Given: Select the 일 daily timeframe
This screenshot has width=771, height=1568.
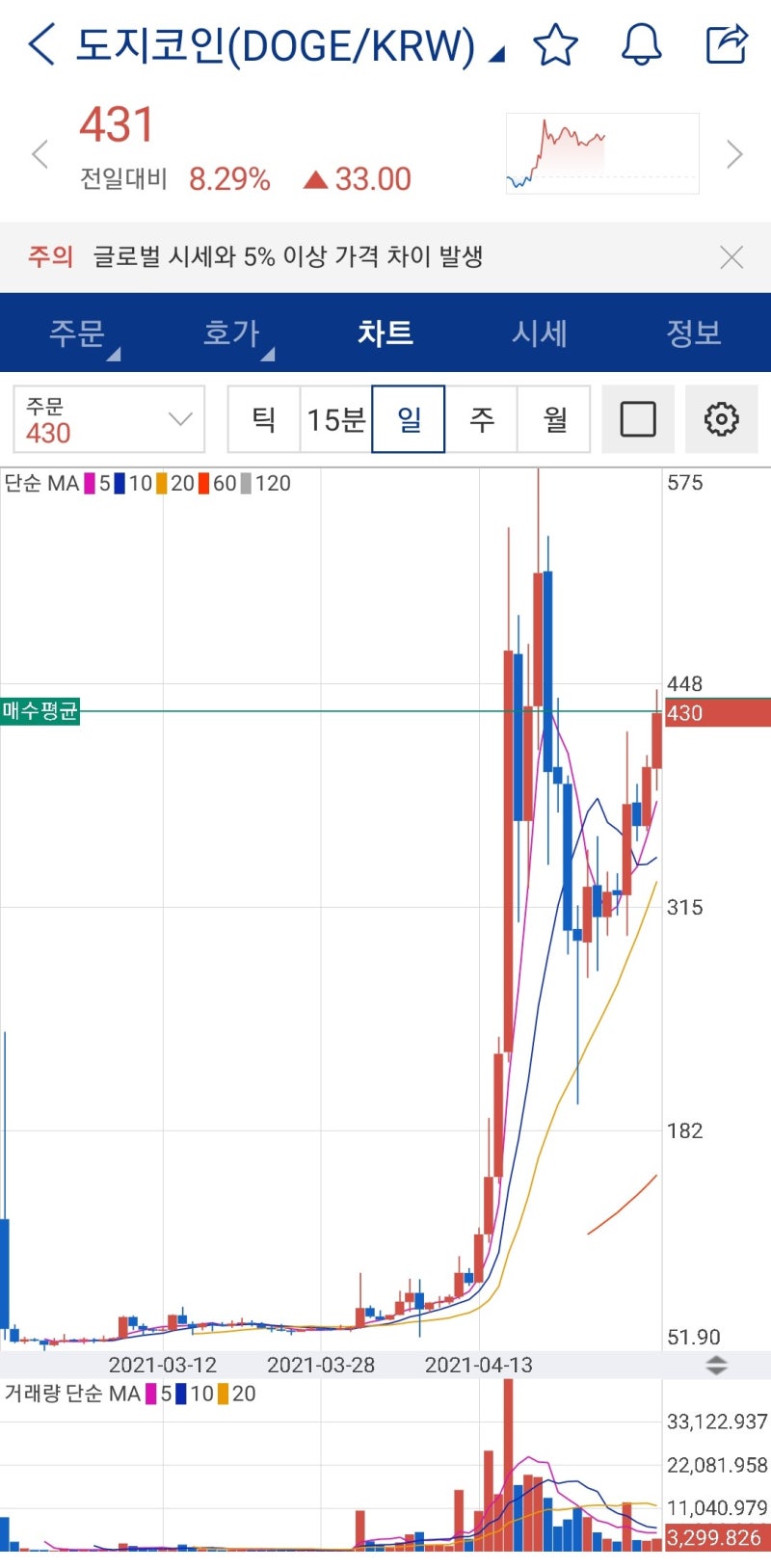Looking at the screenshot, I should pyautogui.click(x=409, y=417).
